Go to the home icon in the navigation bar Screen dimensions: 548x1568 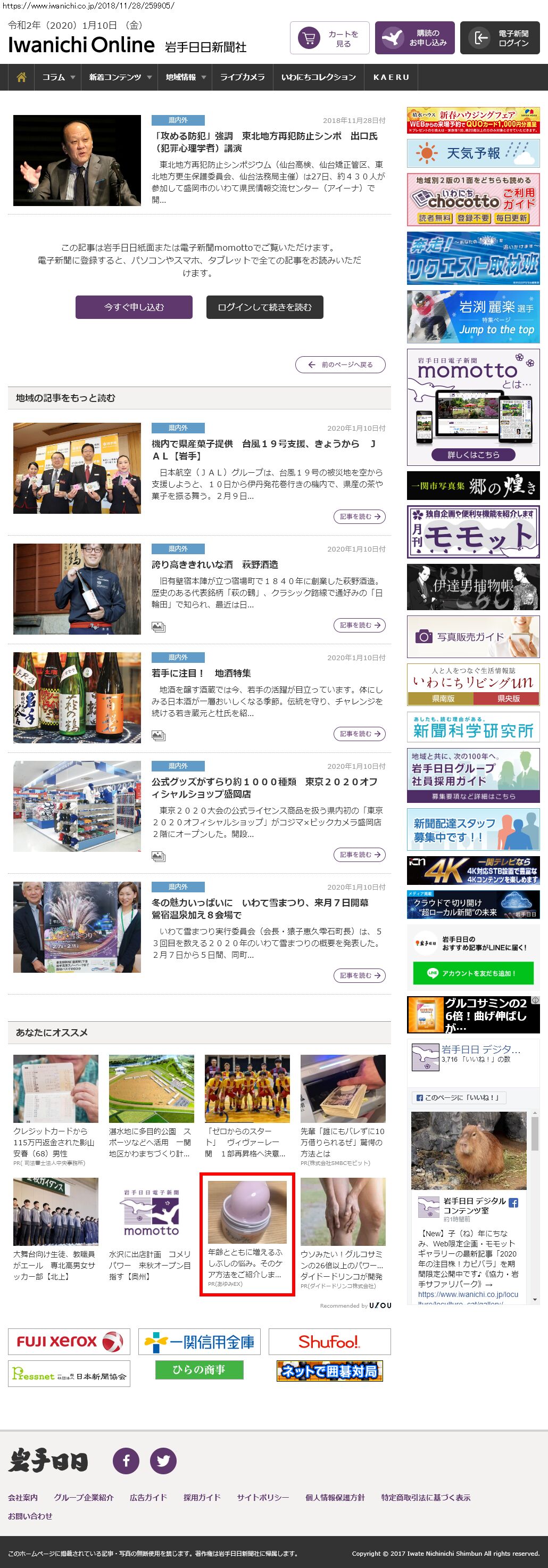[x=21, y=77]
